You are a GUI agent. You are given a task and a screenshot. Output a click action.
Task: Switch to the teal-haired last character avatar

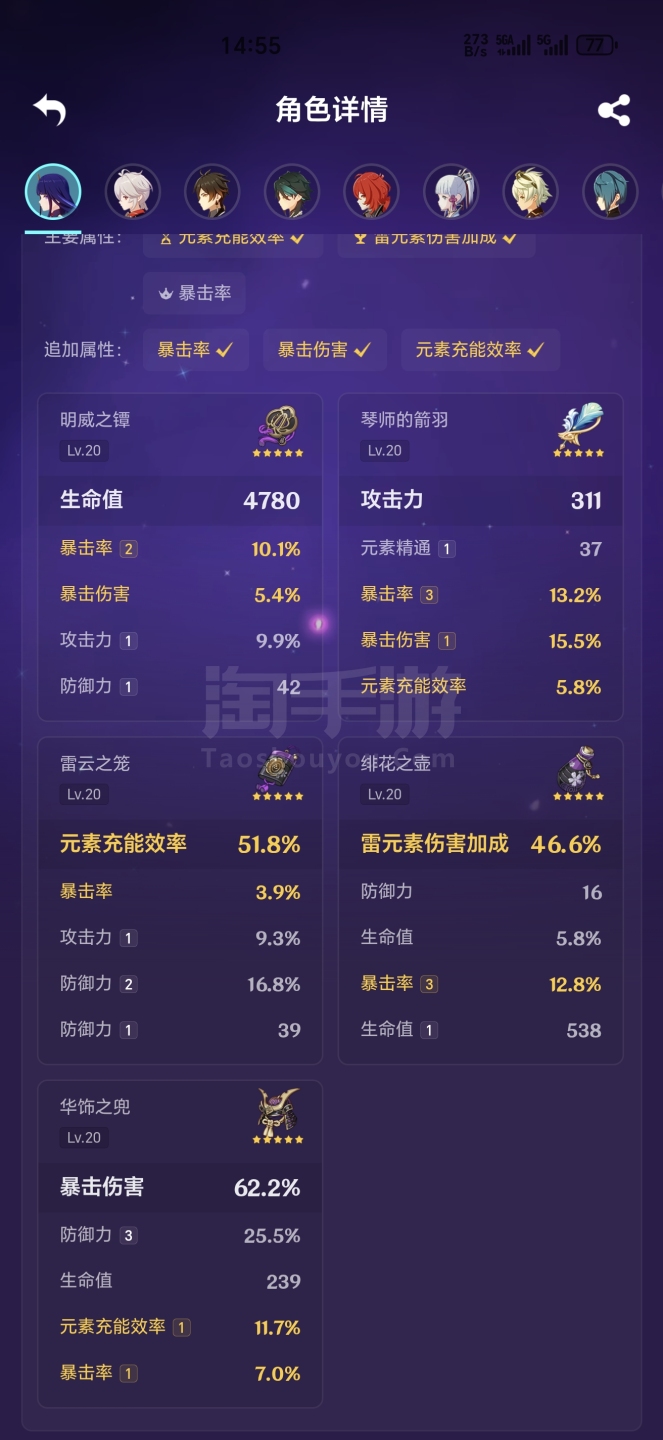coord(610,192)
